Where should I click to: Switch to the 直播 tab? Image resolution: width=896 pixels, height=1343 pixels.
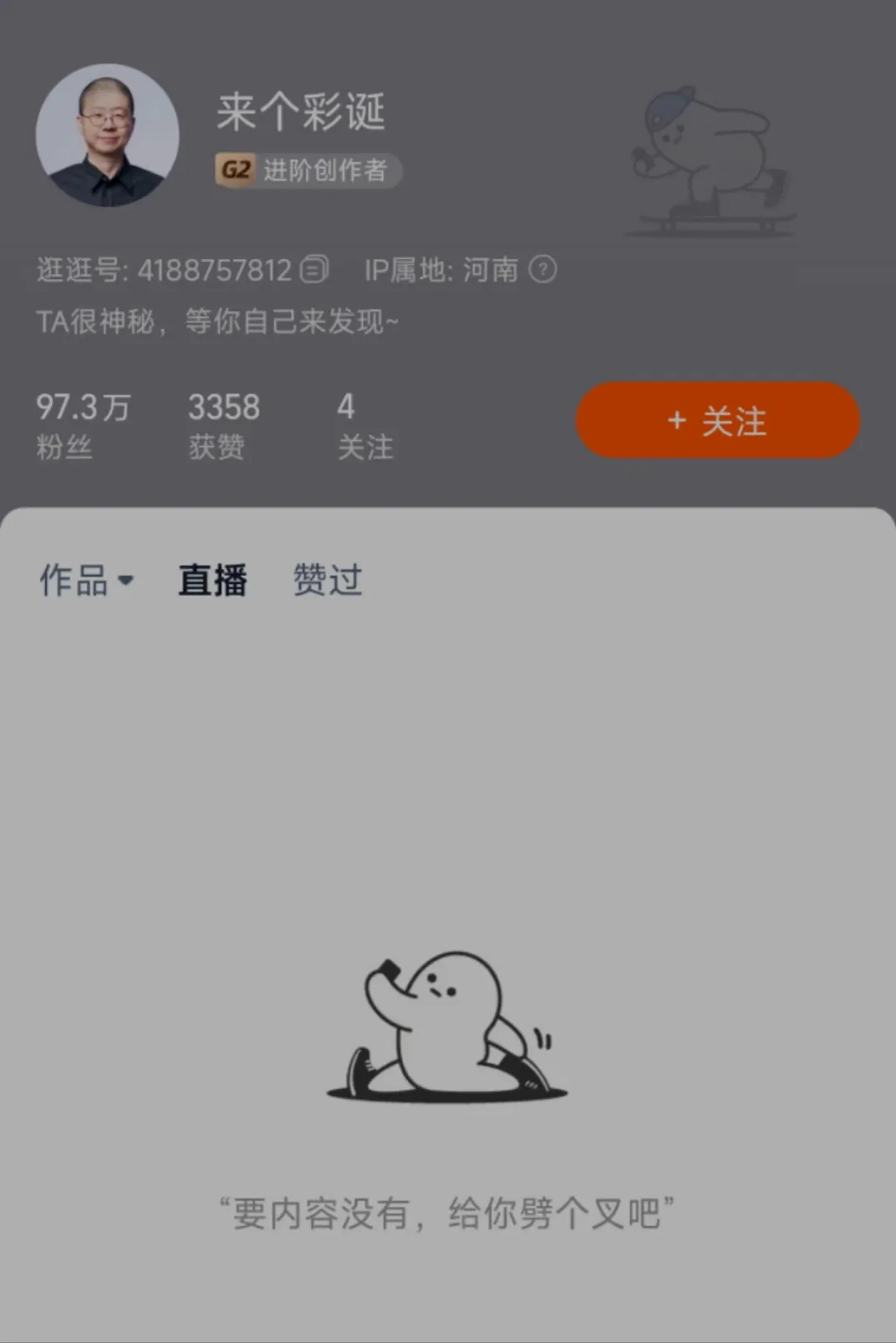coord(212,579)
